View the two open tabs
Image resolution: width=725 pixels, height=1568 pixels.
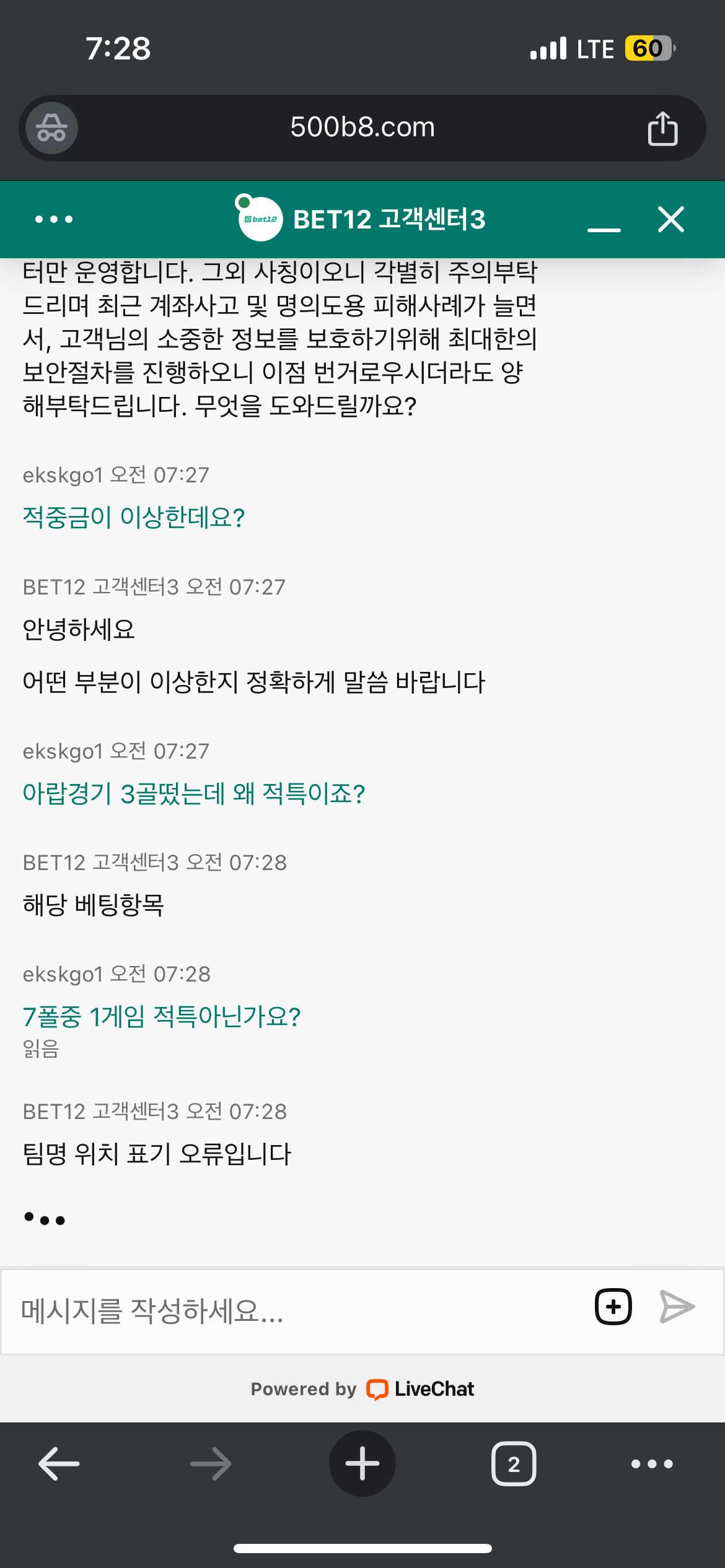pos(513,1464)
